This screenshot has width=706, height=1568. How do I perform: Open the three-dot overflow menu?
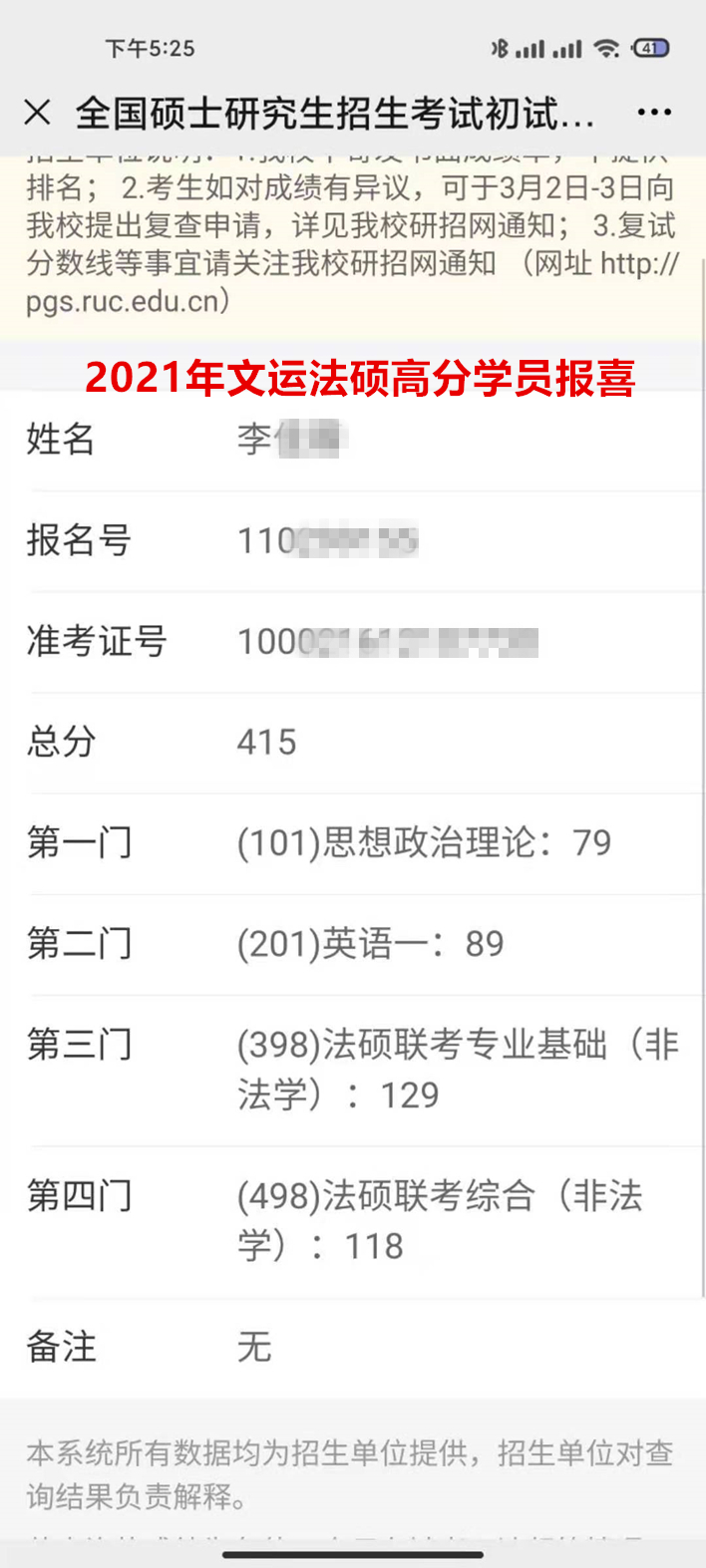tap(654, 113)
